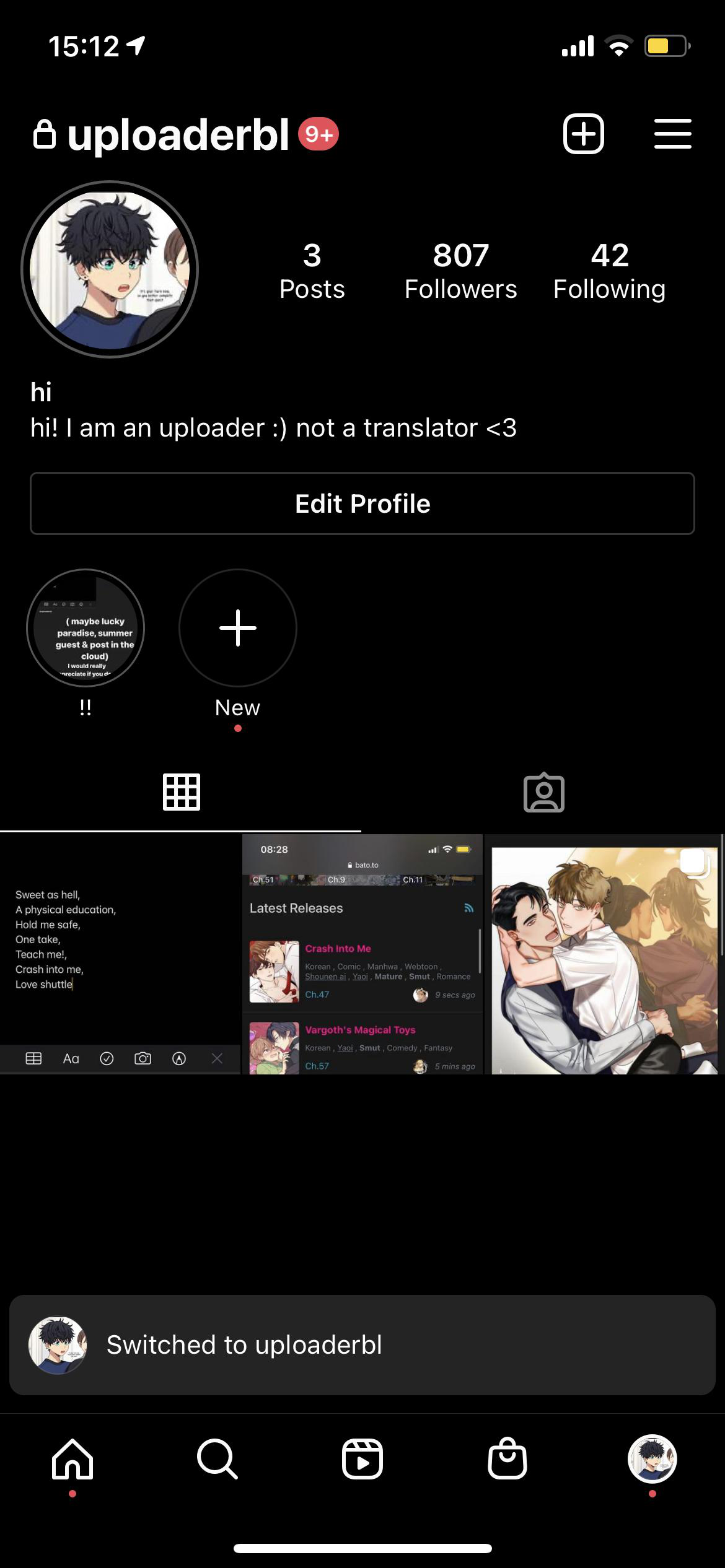View the 42 Following list
725x1568 pixels.
[609, 271]
